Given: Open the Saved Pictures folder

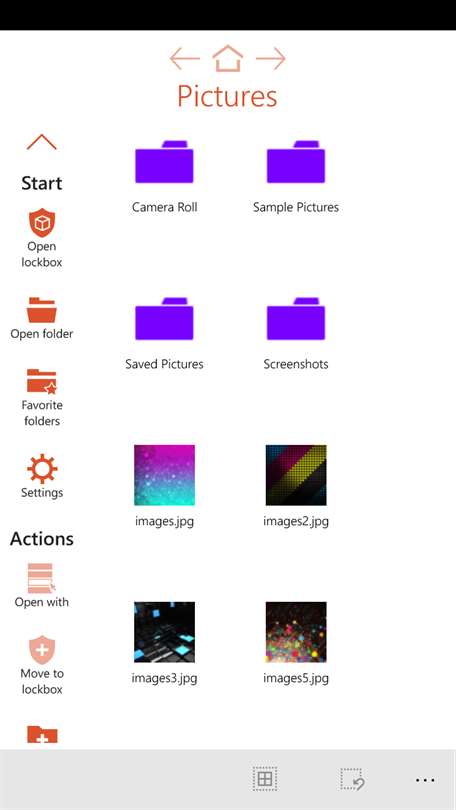Looking at the screenshot, I should 164,334.
